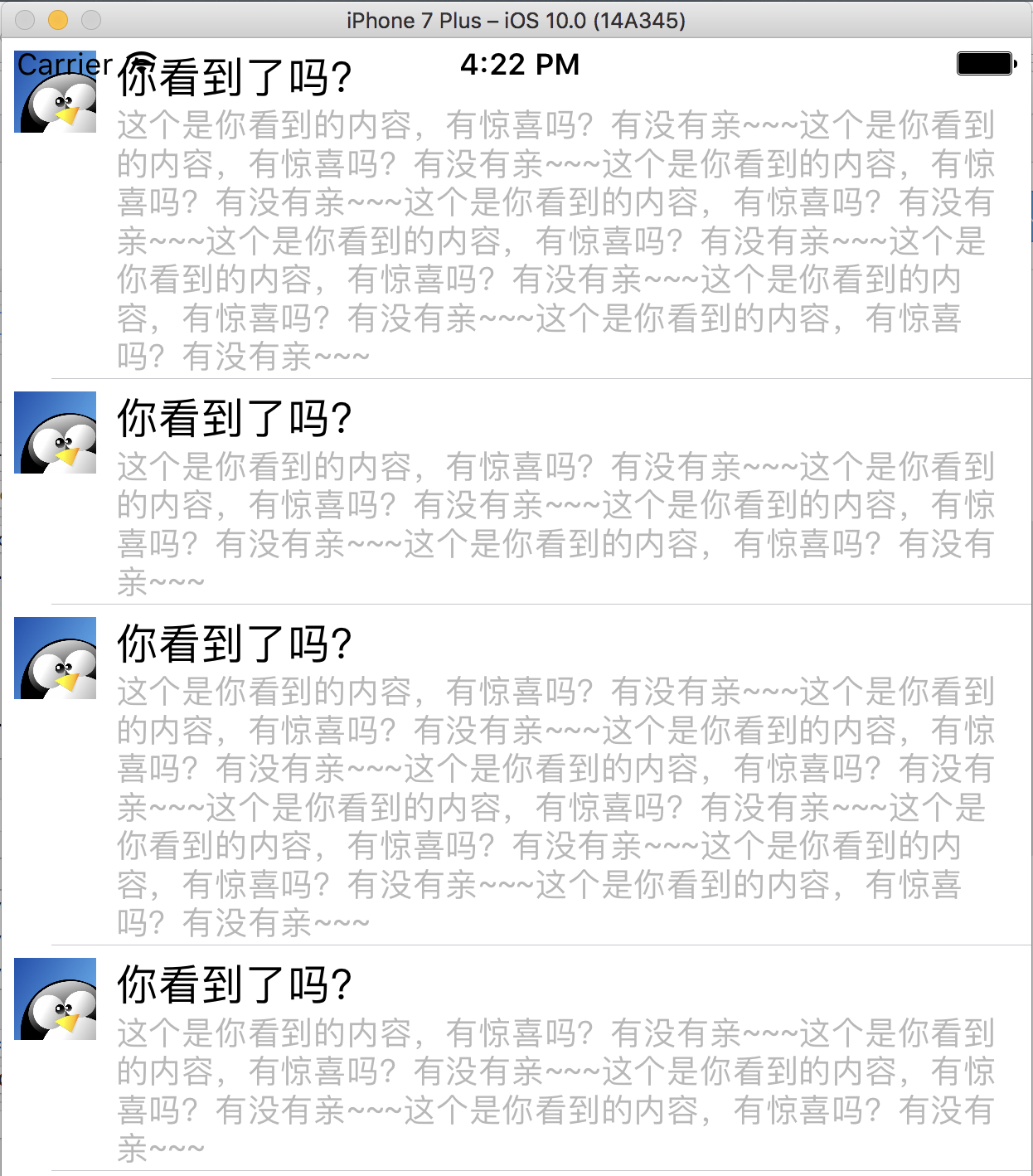Minimize the simulator window with yellow button
Screen dimensions: 1033x1176
[x=58, y=20]
